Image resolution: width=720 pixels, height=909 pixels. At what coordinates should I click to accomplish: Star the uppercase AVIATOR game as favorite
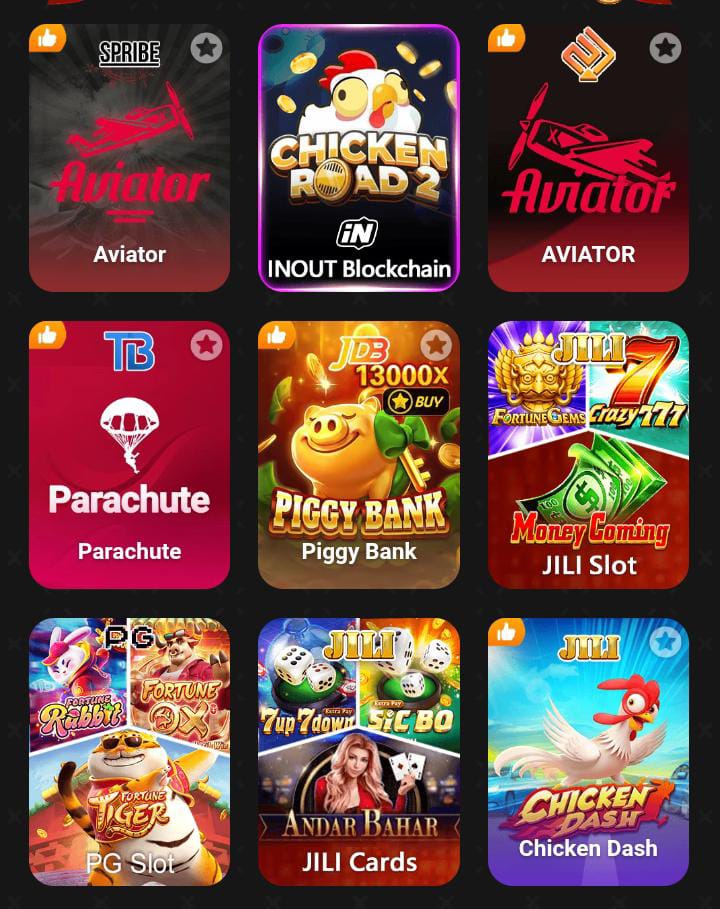pyautogui.click(x=665, y=48)
